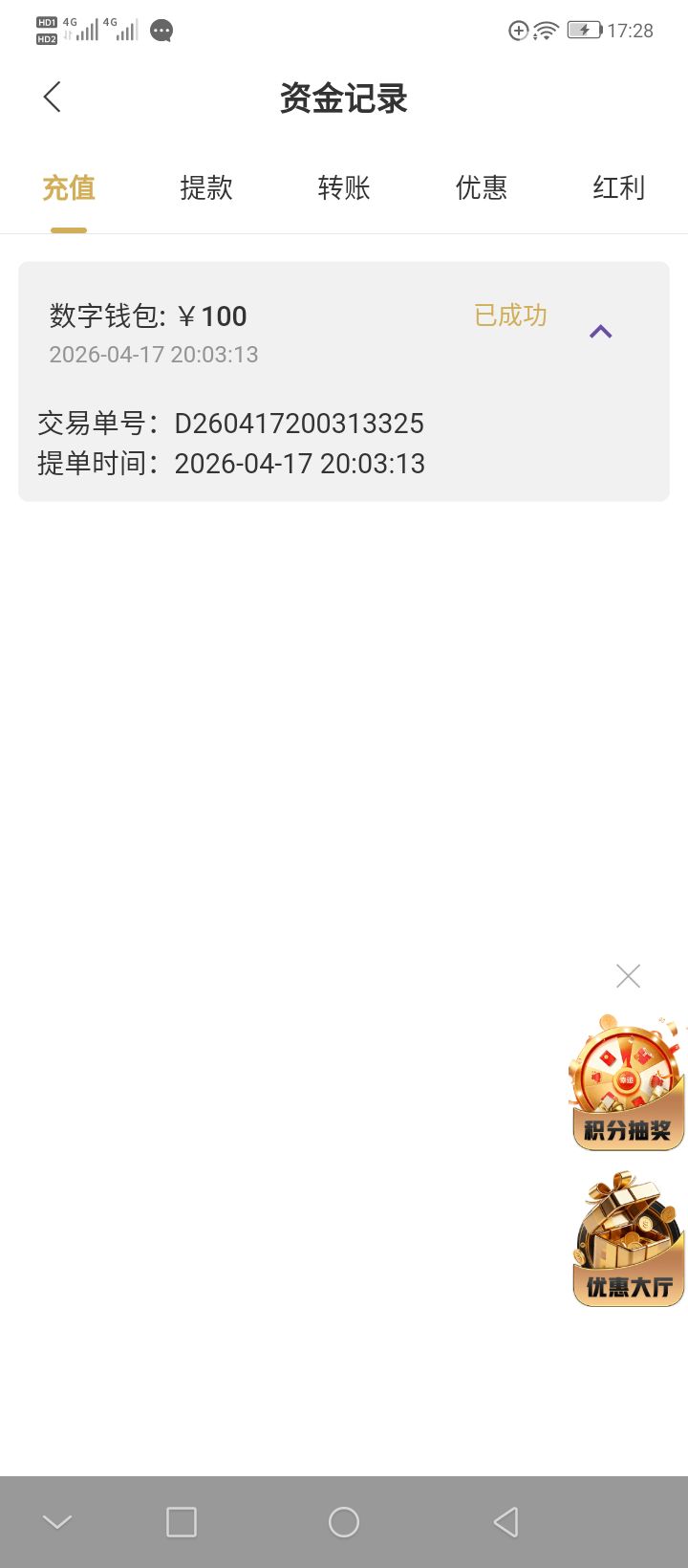Go back from 资金记录 page

pos(53,97)
